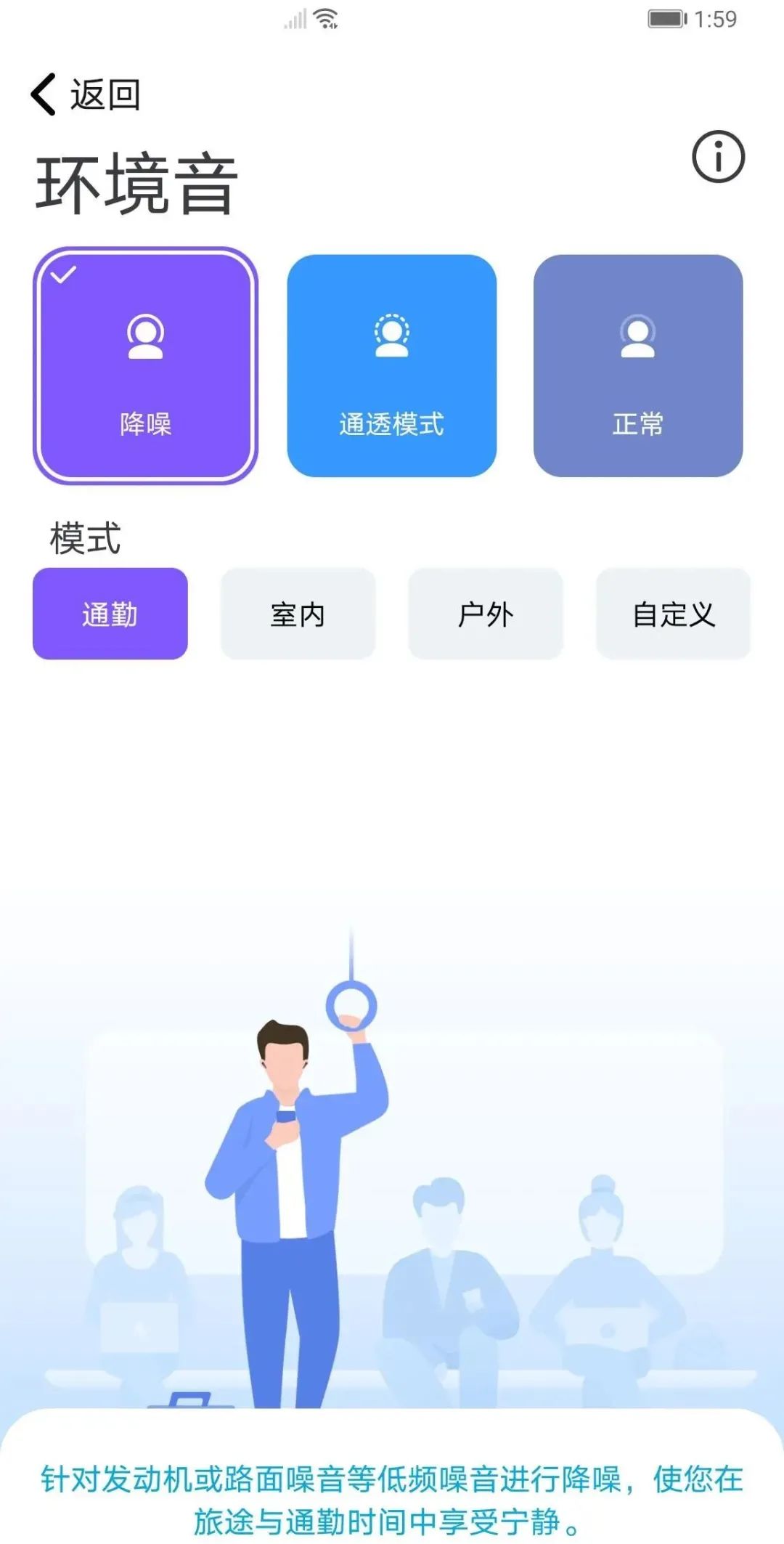Switch to 通透模式 transparency mode
Screen dimensions: 784x1544
point(392,366)
